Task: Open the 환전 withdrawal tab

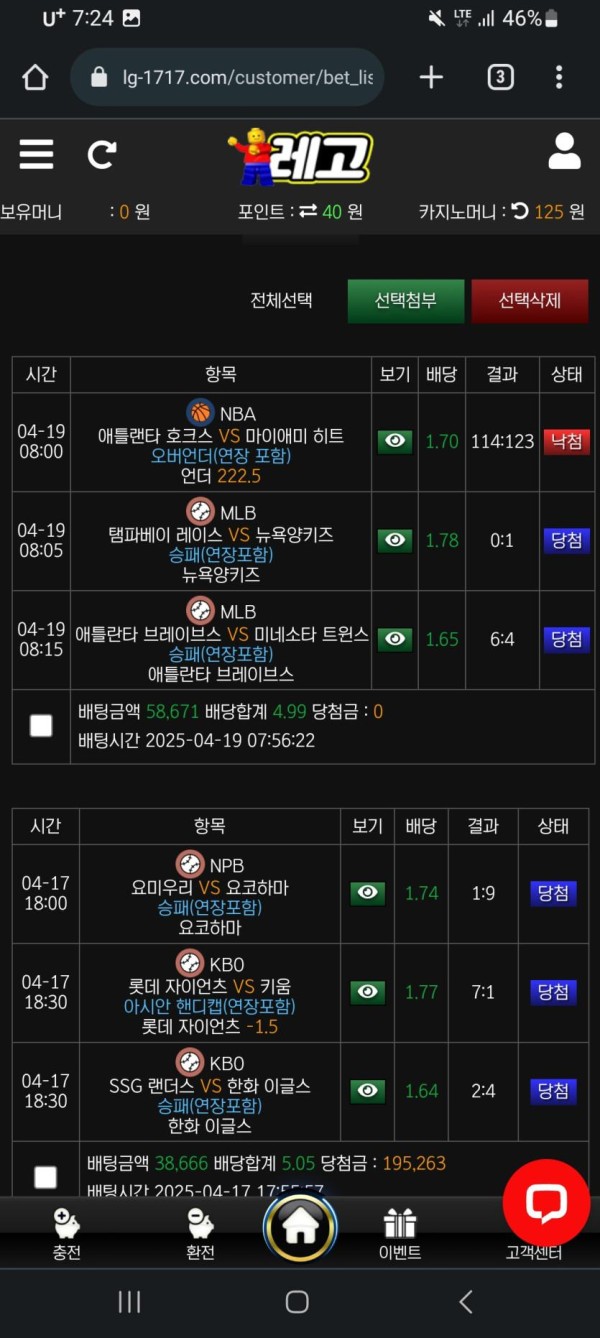Action: pos(200,1234)
